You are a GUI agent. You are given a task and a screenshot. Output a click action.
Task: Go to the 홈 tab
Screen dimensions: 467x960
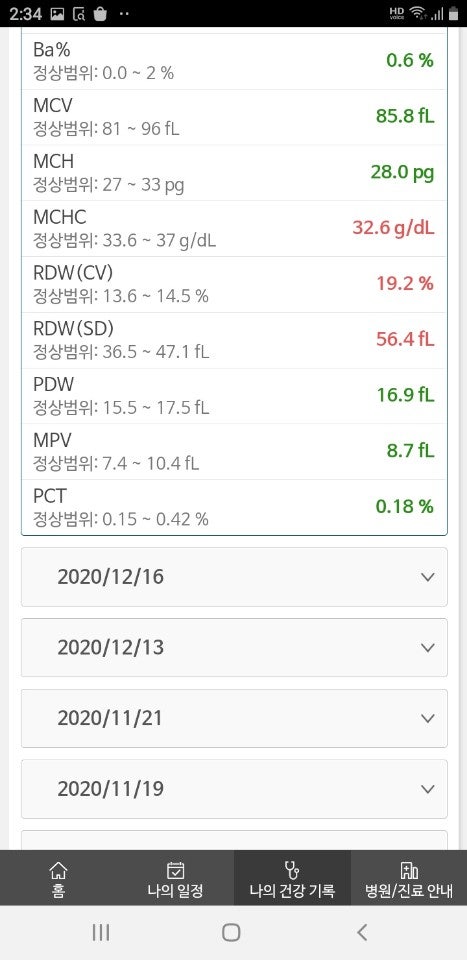pos(59,878)
